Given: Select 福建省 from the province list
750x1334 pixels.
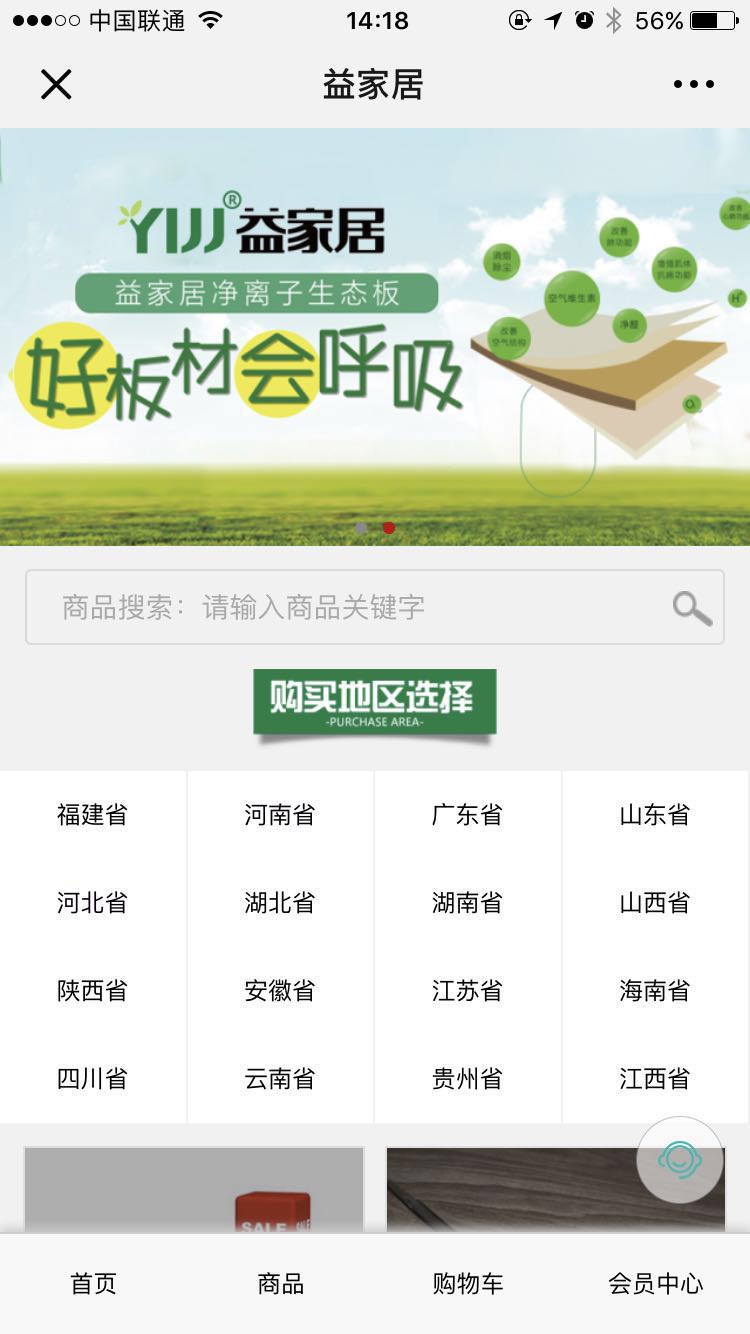Looking at the screenshot, I should 92,815.
